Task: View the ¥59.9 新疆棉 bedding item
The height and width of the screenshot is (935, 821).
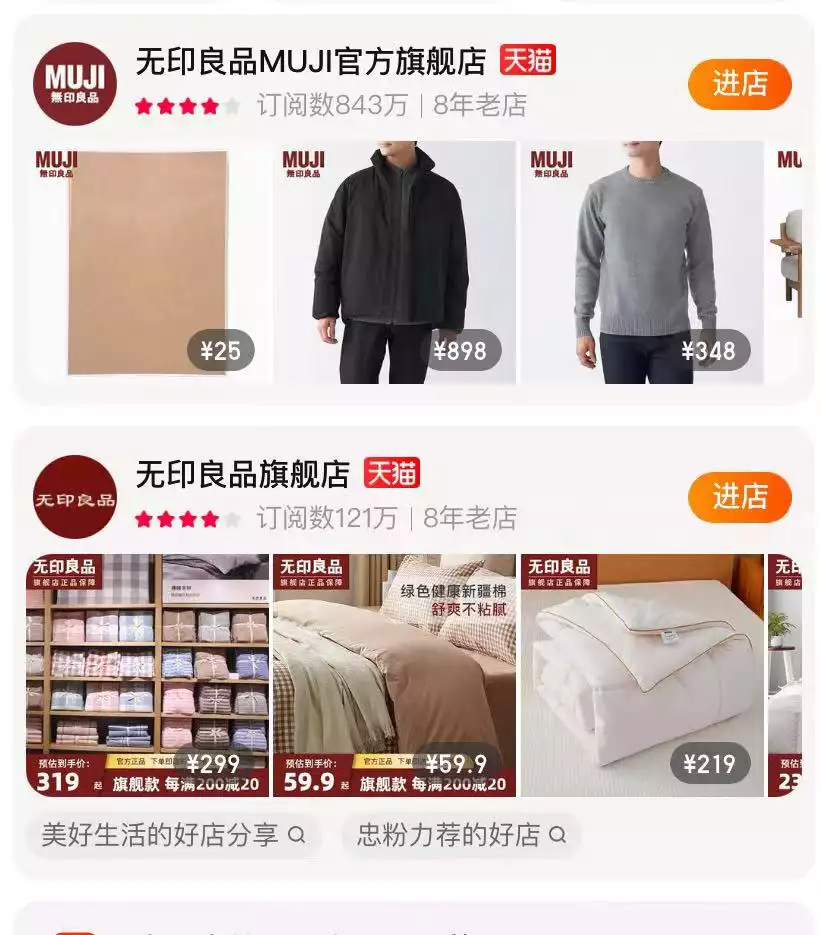Action: [394, 675]
